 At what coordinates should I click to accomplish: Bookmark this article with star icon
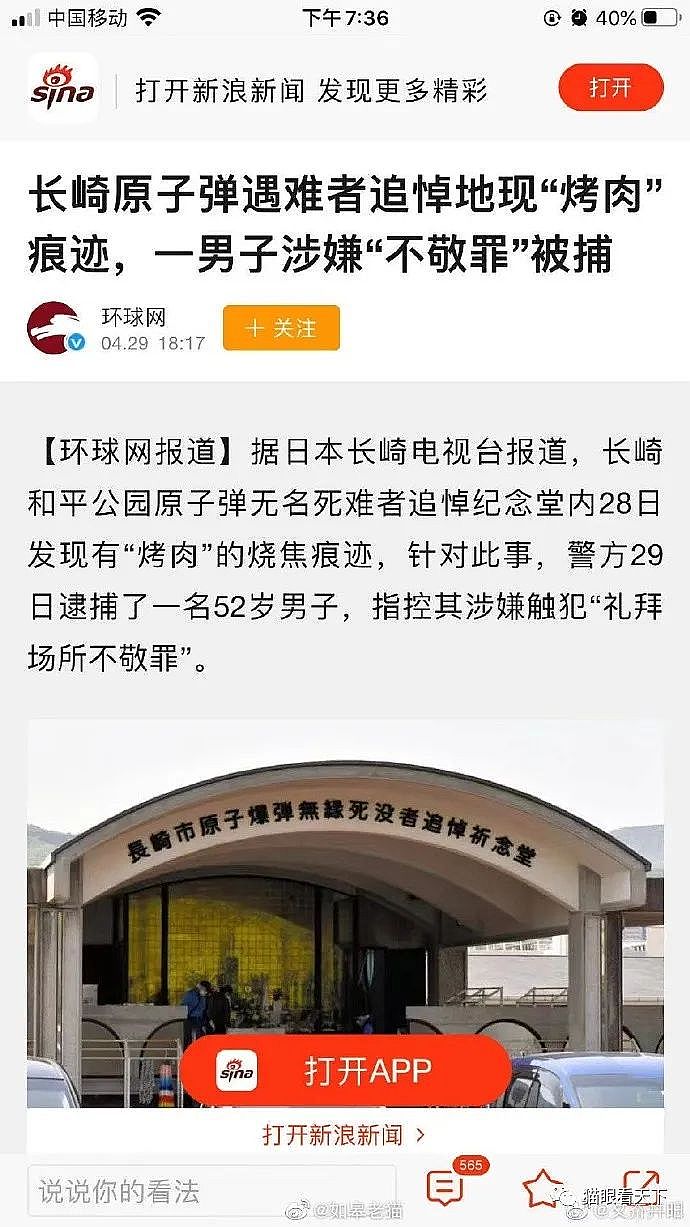tap(545, 1187)
